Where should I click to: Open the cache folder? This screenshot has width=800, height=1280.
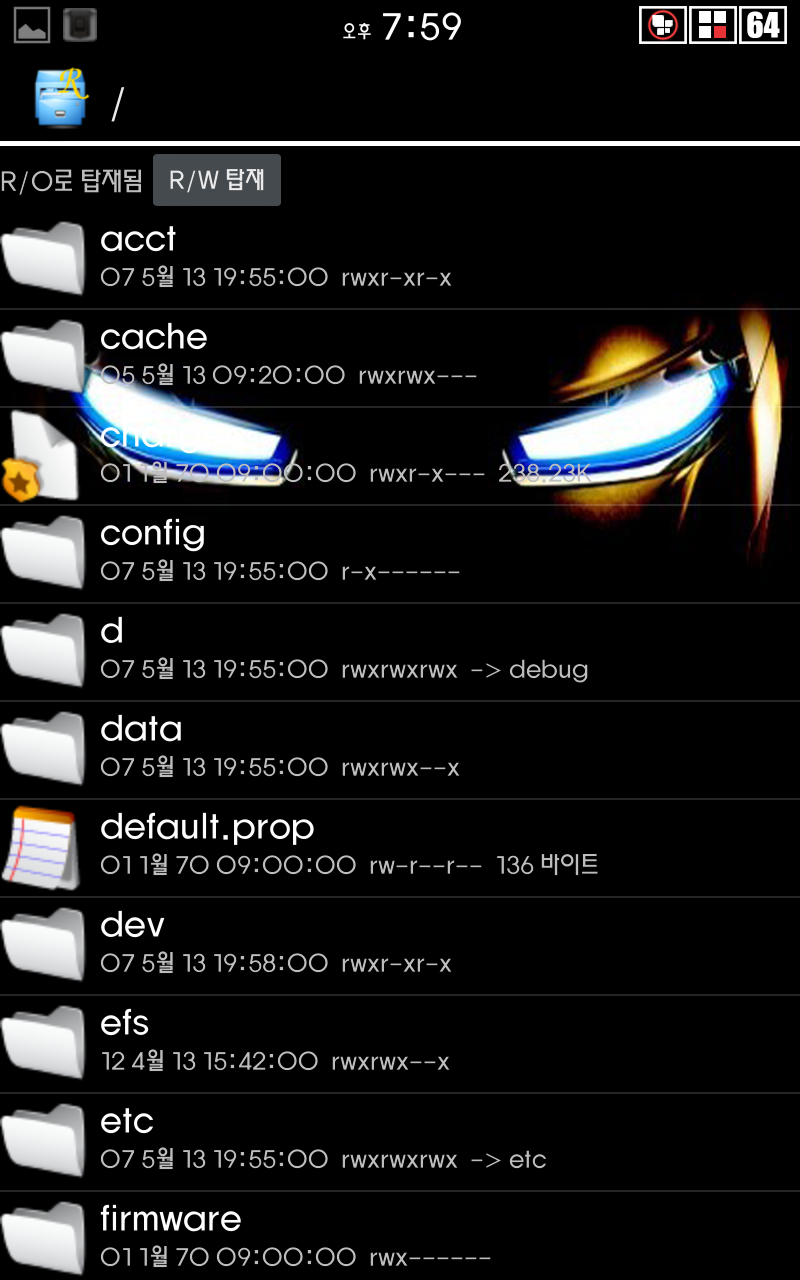[400, 356]
